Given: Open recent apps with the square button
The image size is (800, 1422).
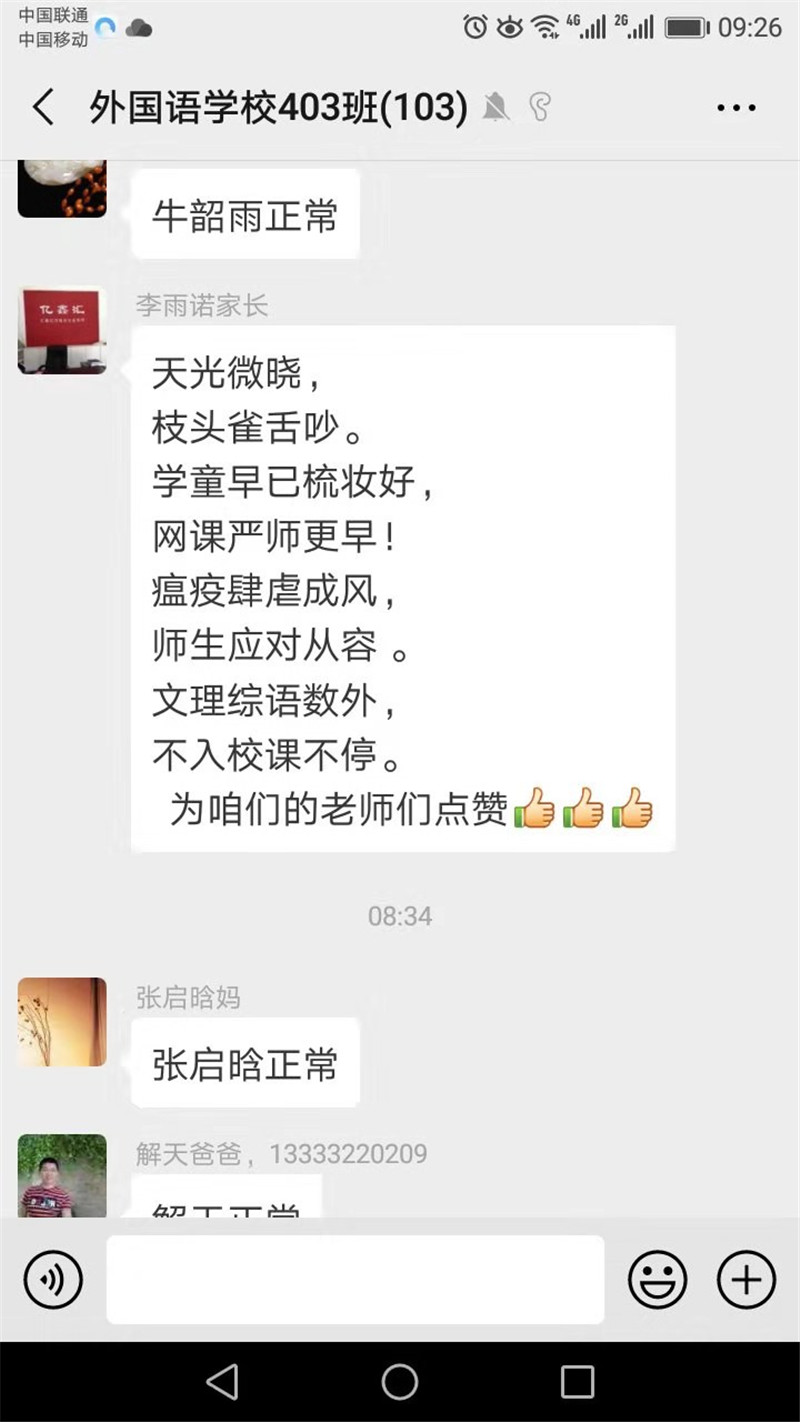Looking at the screenshot, I should pyautogui.click(x=577, y=1382).
